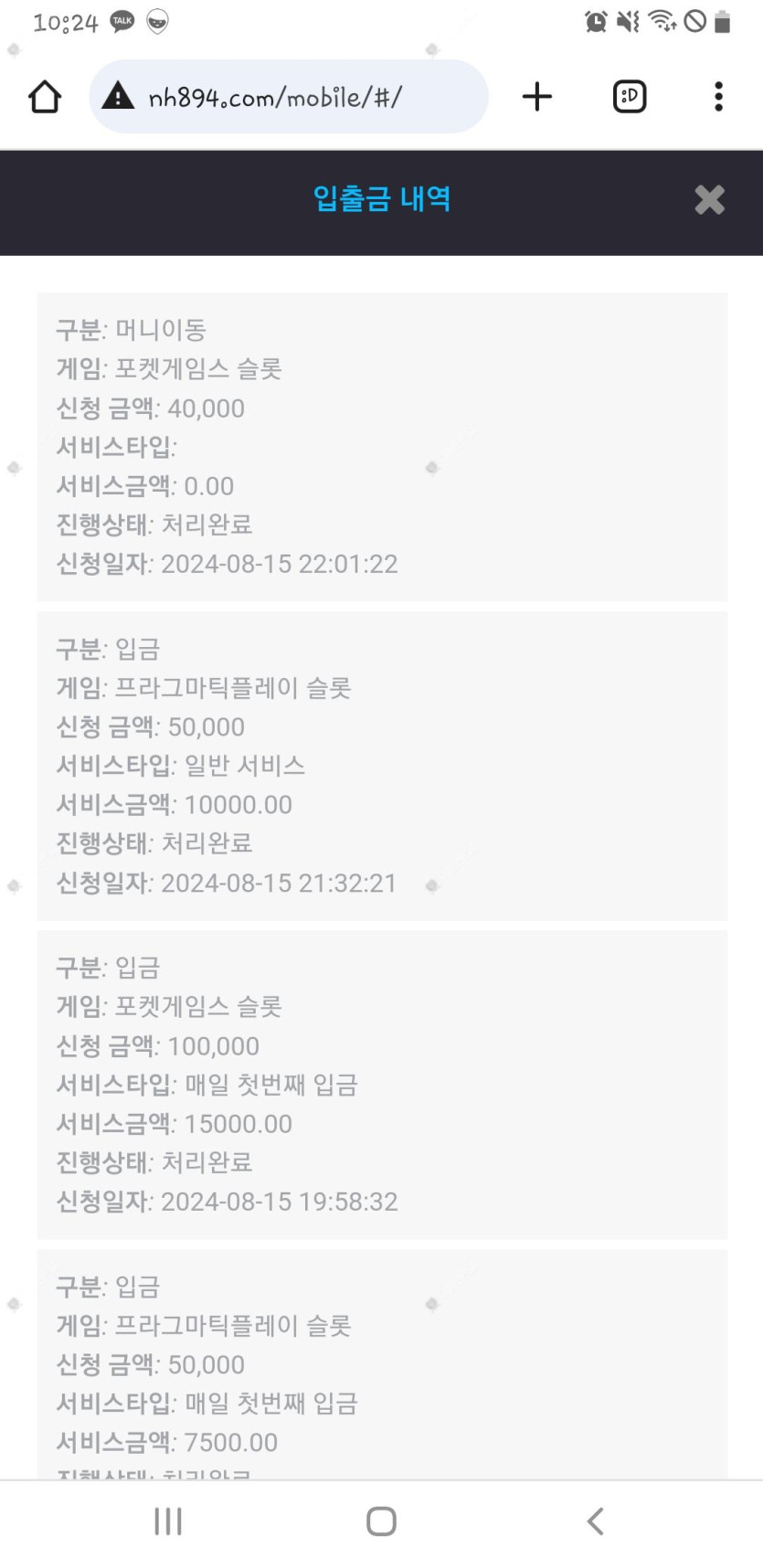This screenshot has width=763, height=1568.
Task: Open the browser overflow menu
Action: click(x=719, y=96)
